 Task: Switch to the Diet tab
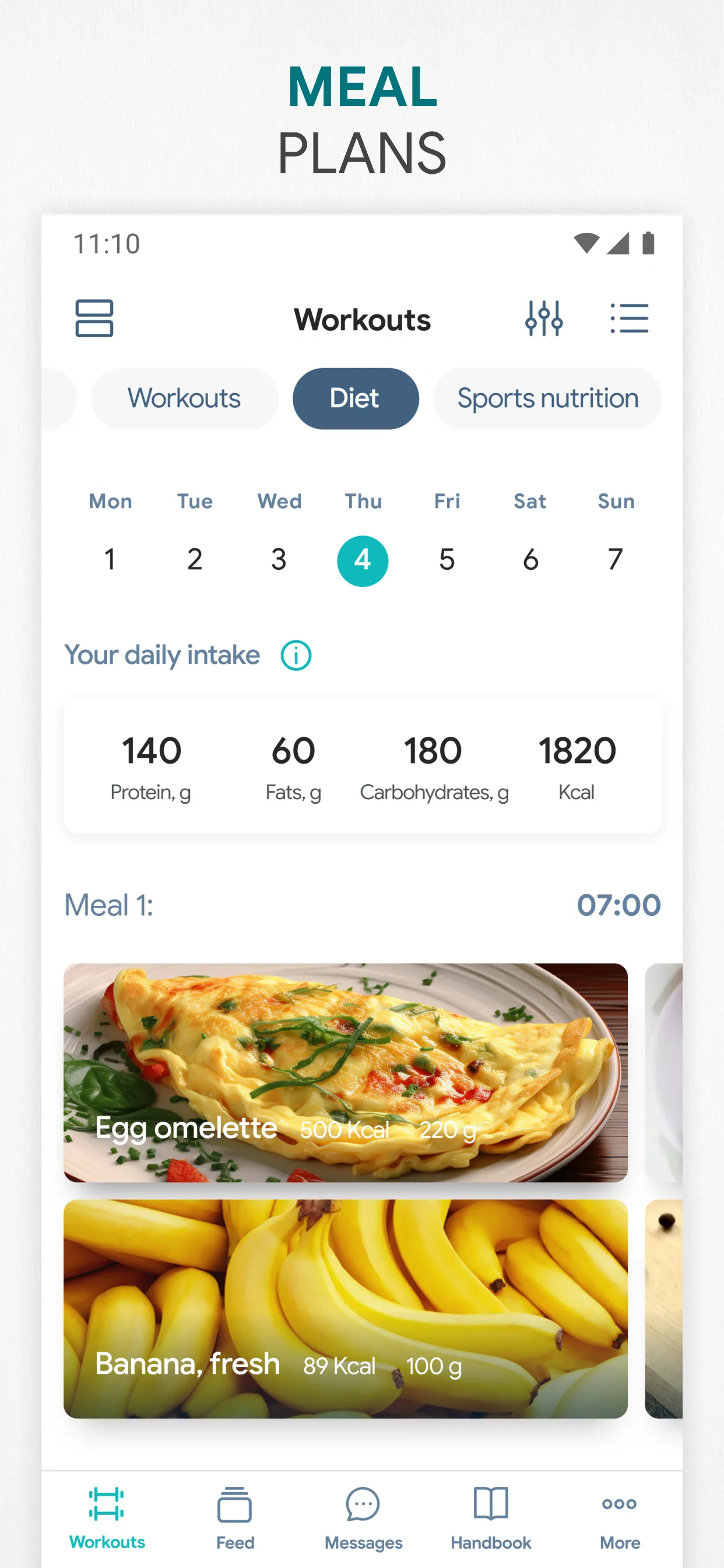click(356, 398)
